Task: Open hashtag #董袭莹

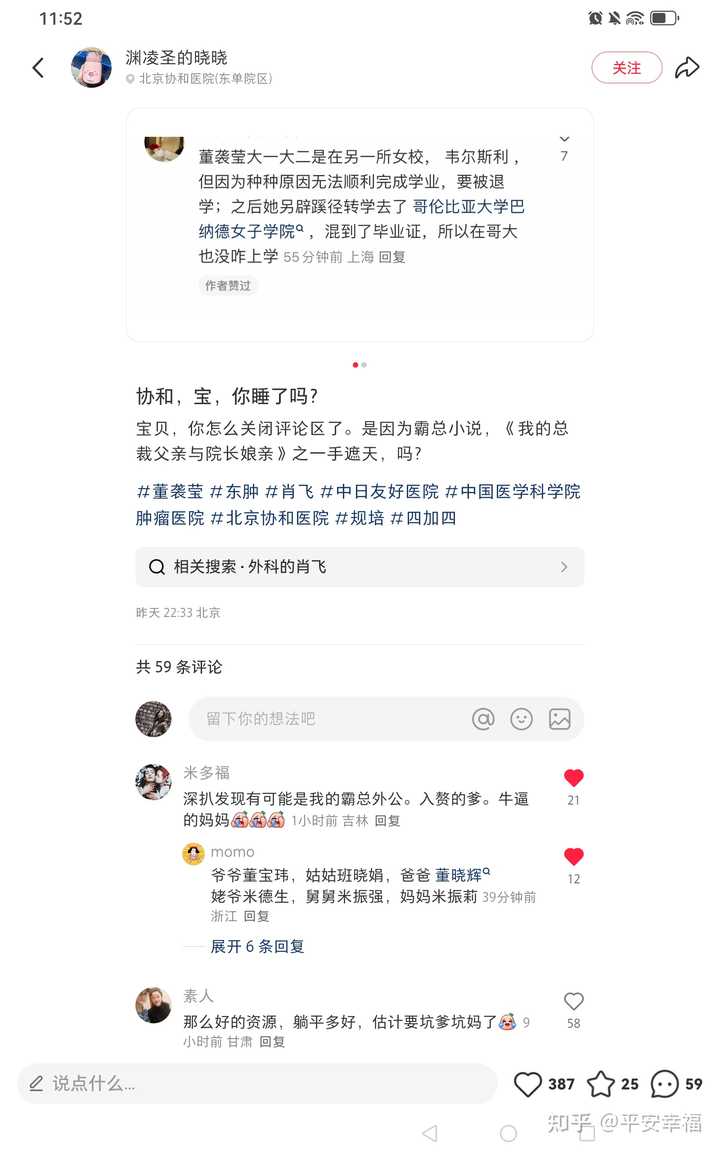Action: click(x=170, y=491)
